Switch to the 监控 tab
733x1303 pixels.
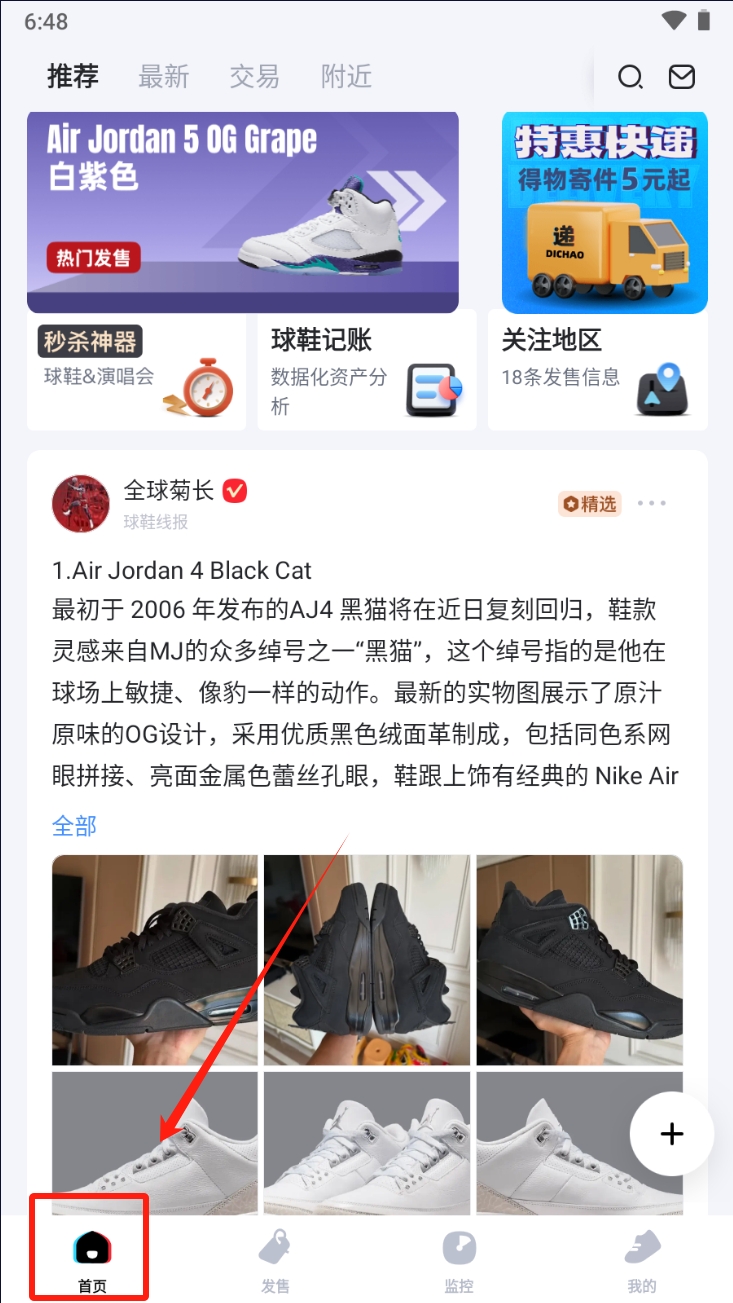[459, 1260]
